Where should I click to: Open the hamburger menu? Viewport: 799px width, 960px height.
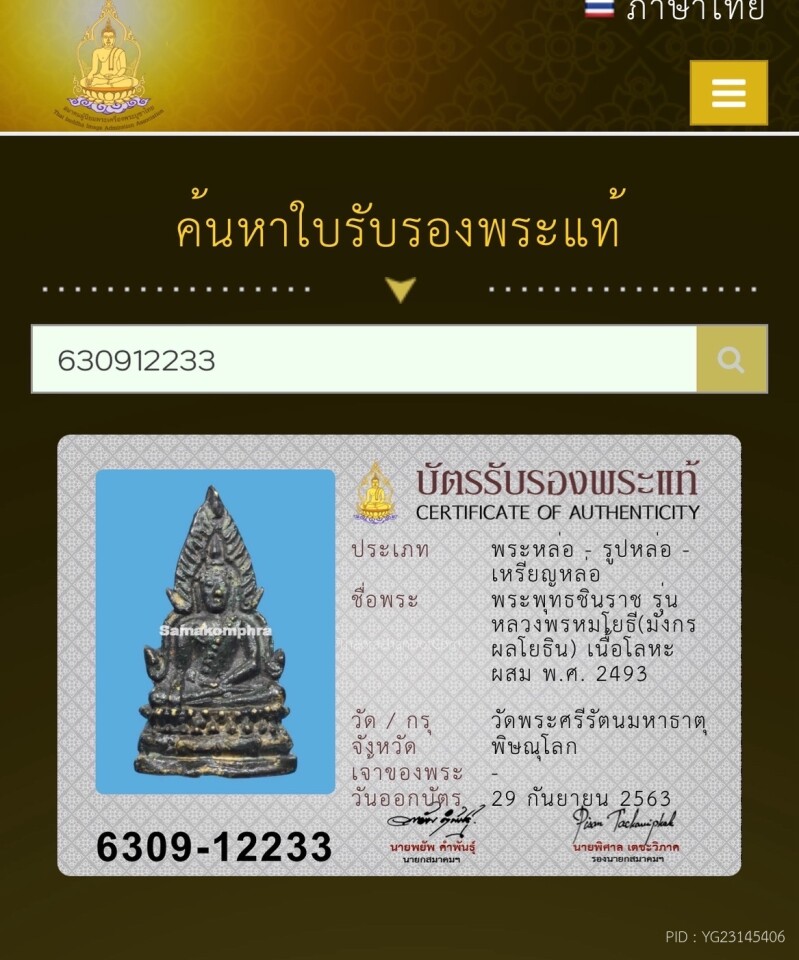coord(728,93)
